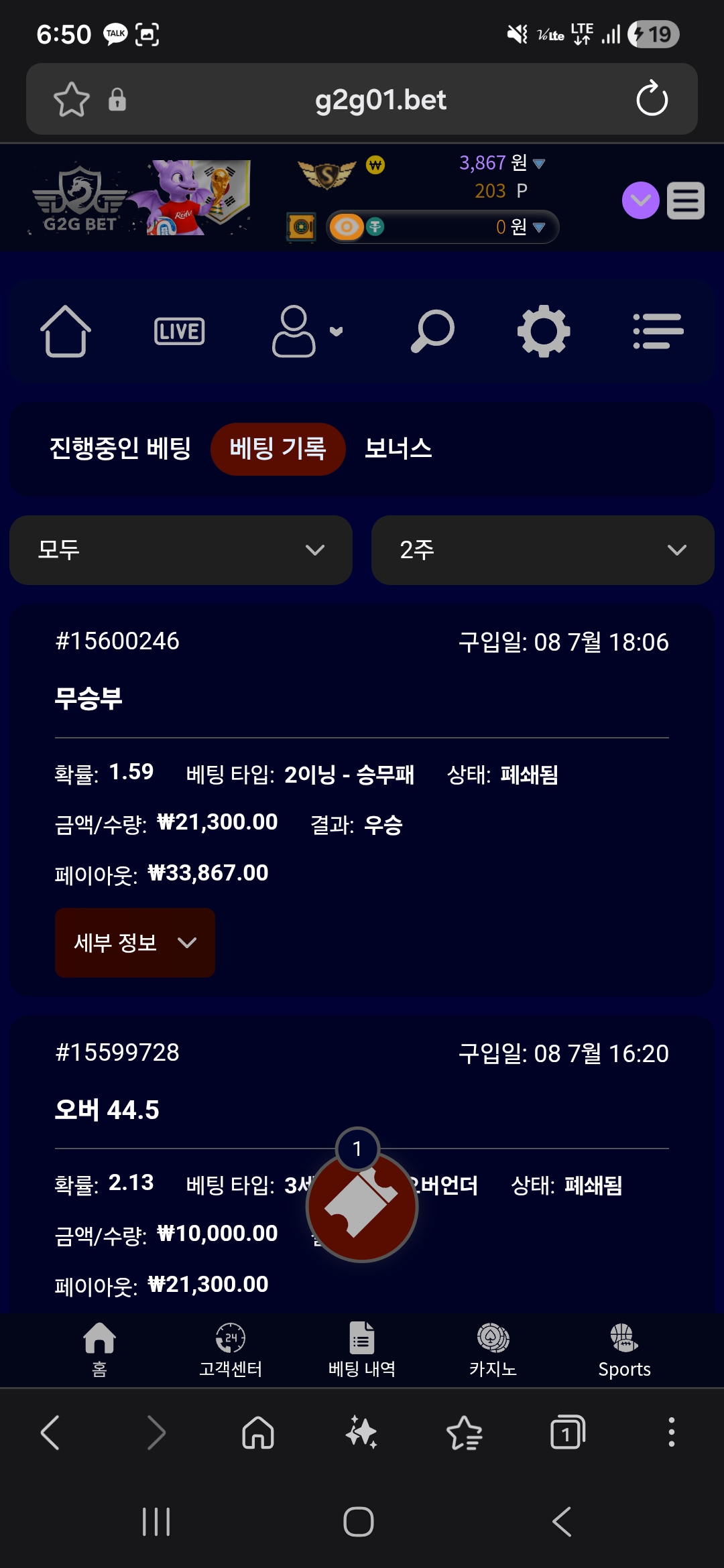
Task: Open the user account dropdown
Action: (307, 331)
